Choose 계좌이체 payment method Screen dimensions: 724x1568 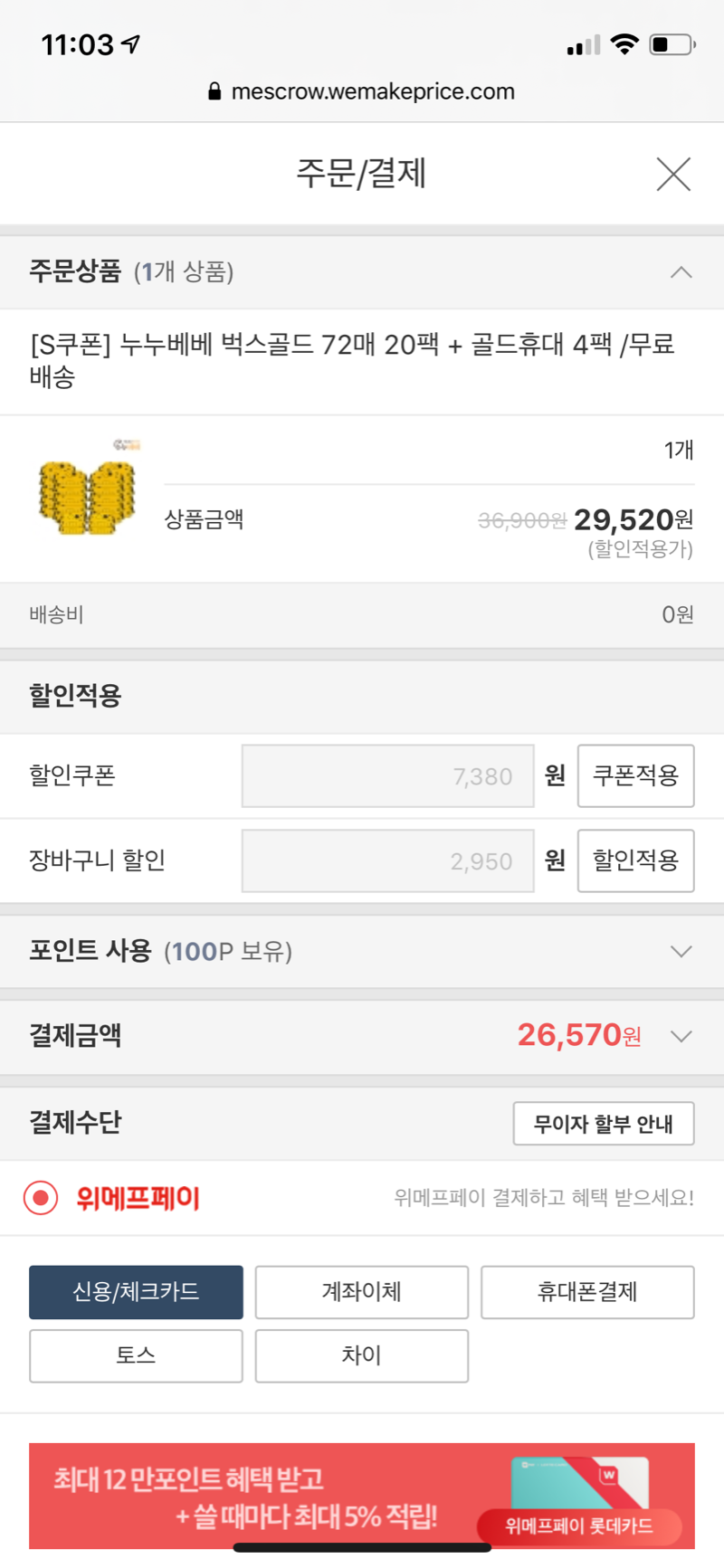point(361,1292)
